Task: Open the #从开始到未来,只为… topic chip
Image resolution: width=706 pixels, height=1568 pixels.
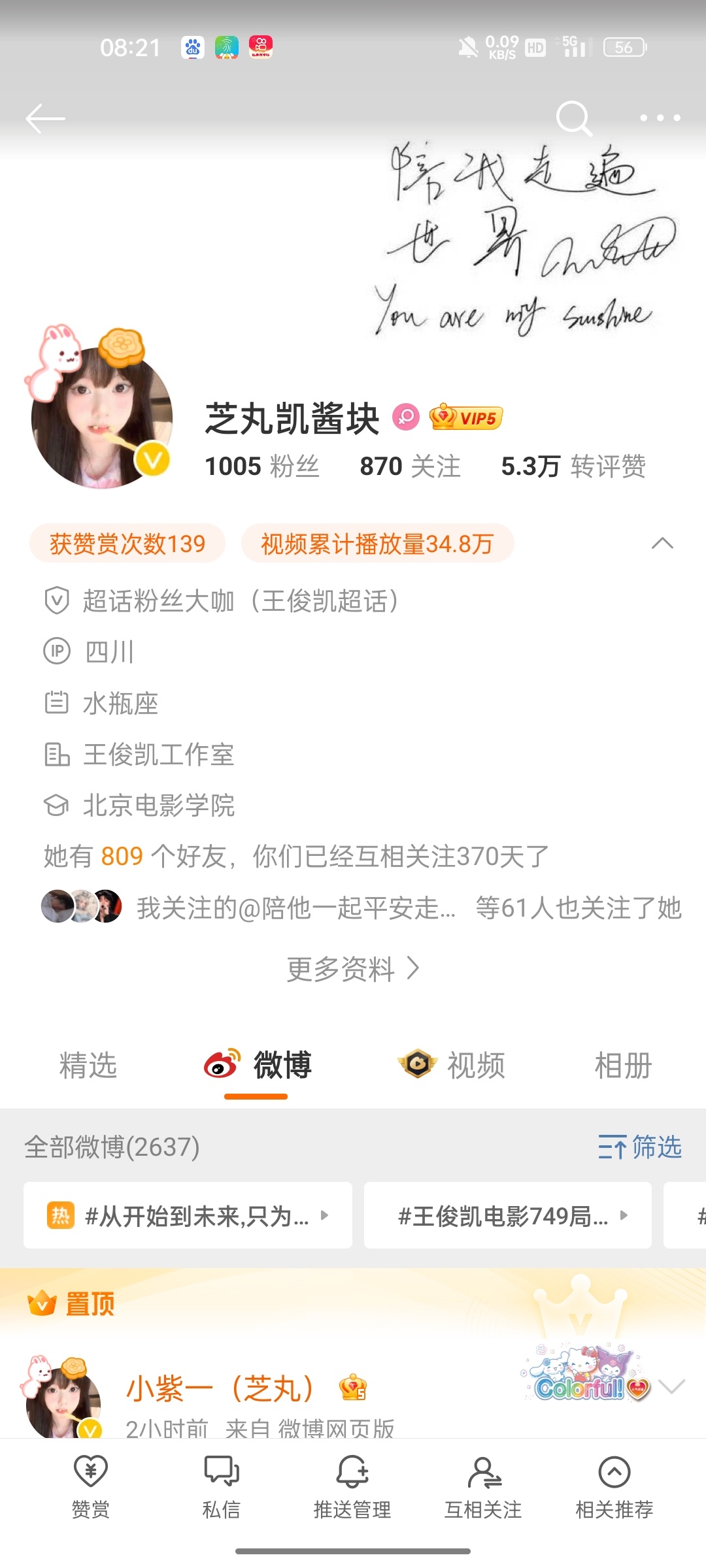Action: [188, 1216]
